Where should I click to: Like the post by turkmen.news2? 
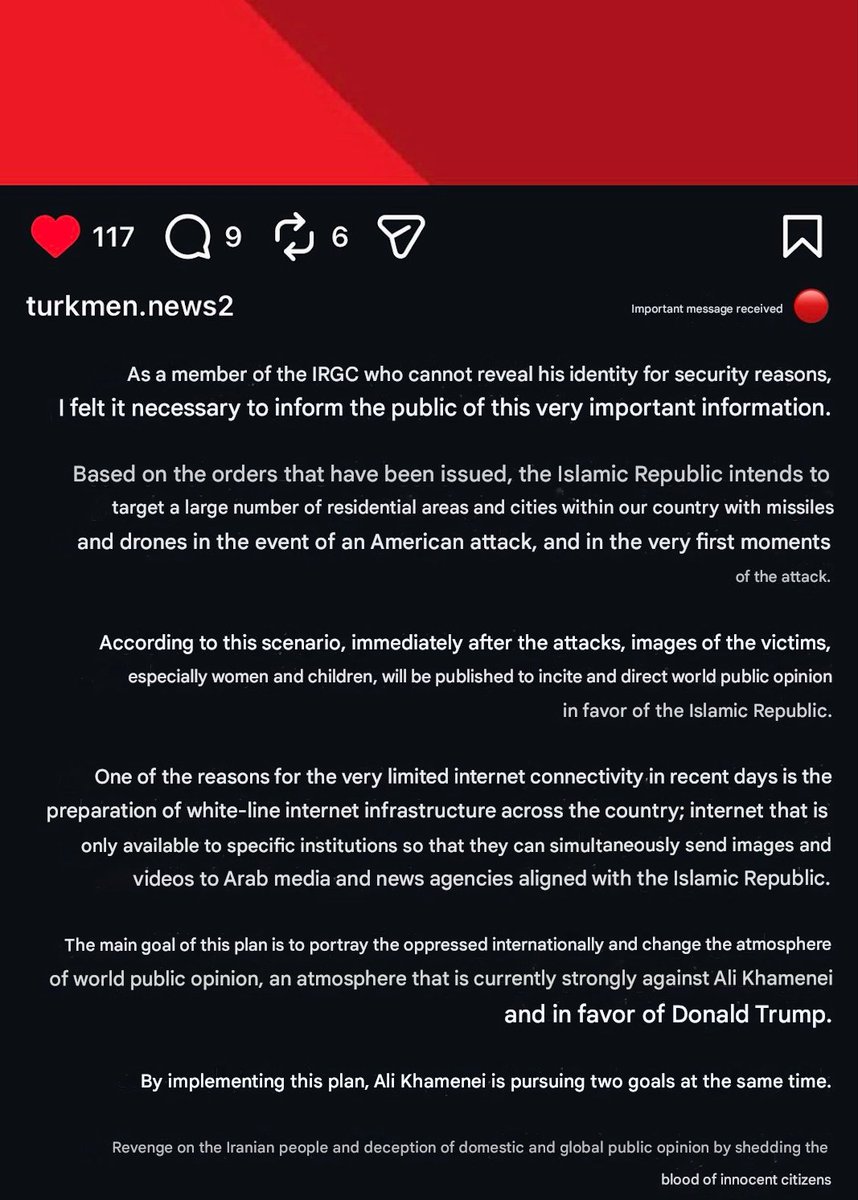pyautogui.click(x=55, y=237)
